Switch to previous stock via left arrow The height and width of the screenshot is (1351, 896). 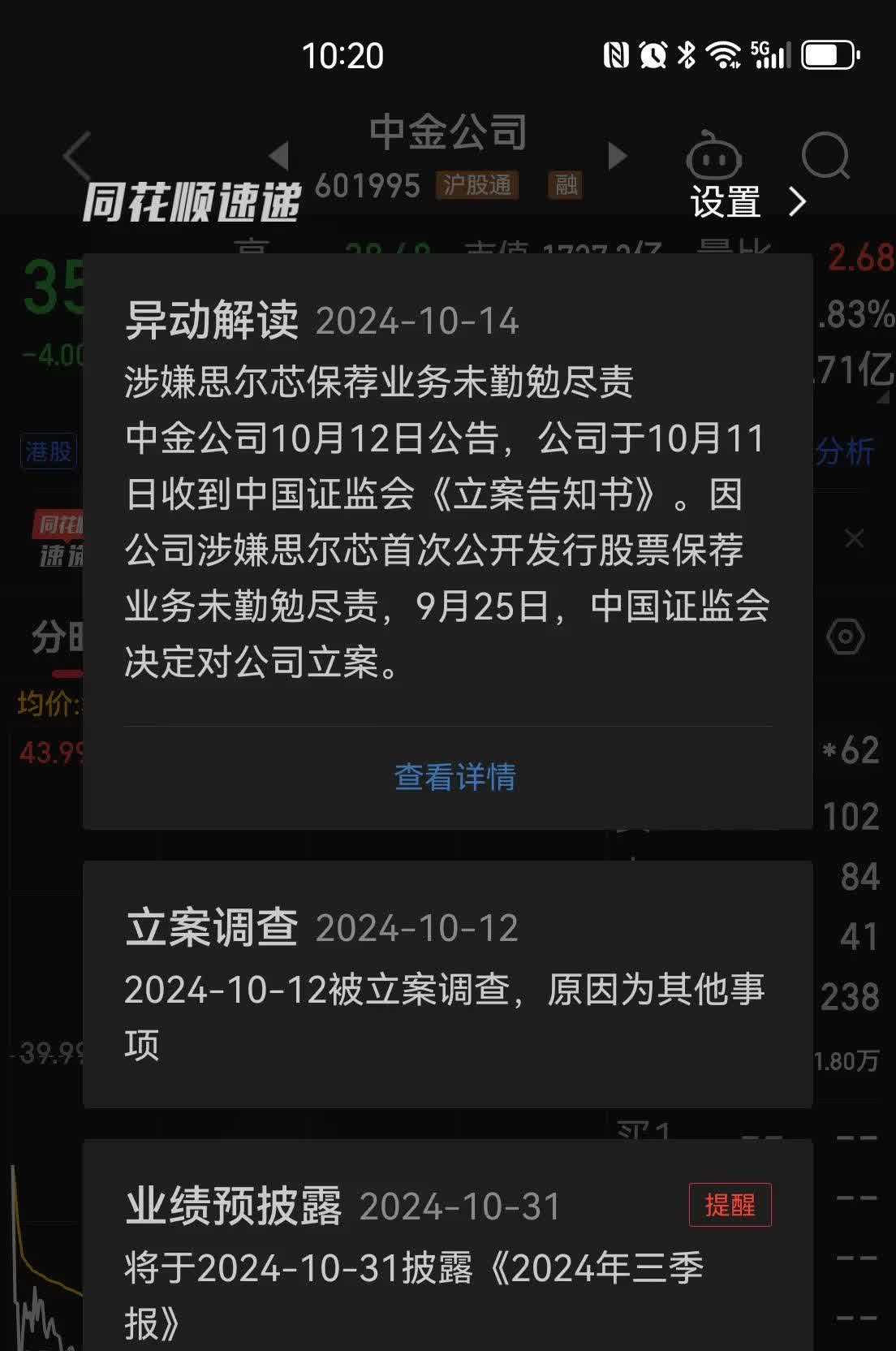(280, 155)
